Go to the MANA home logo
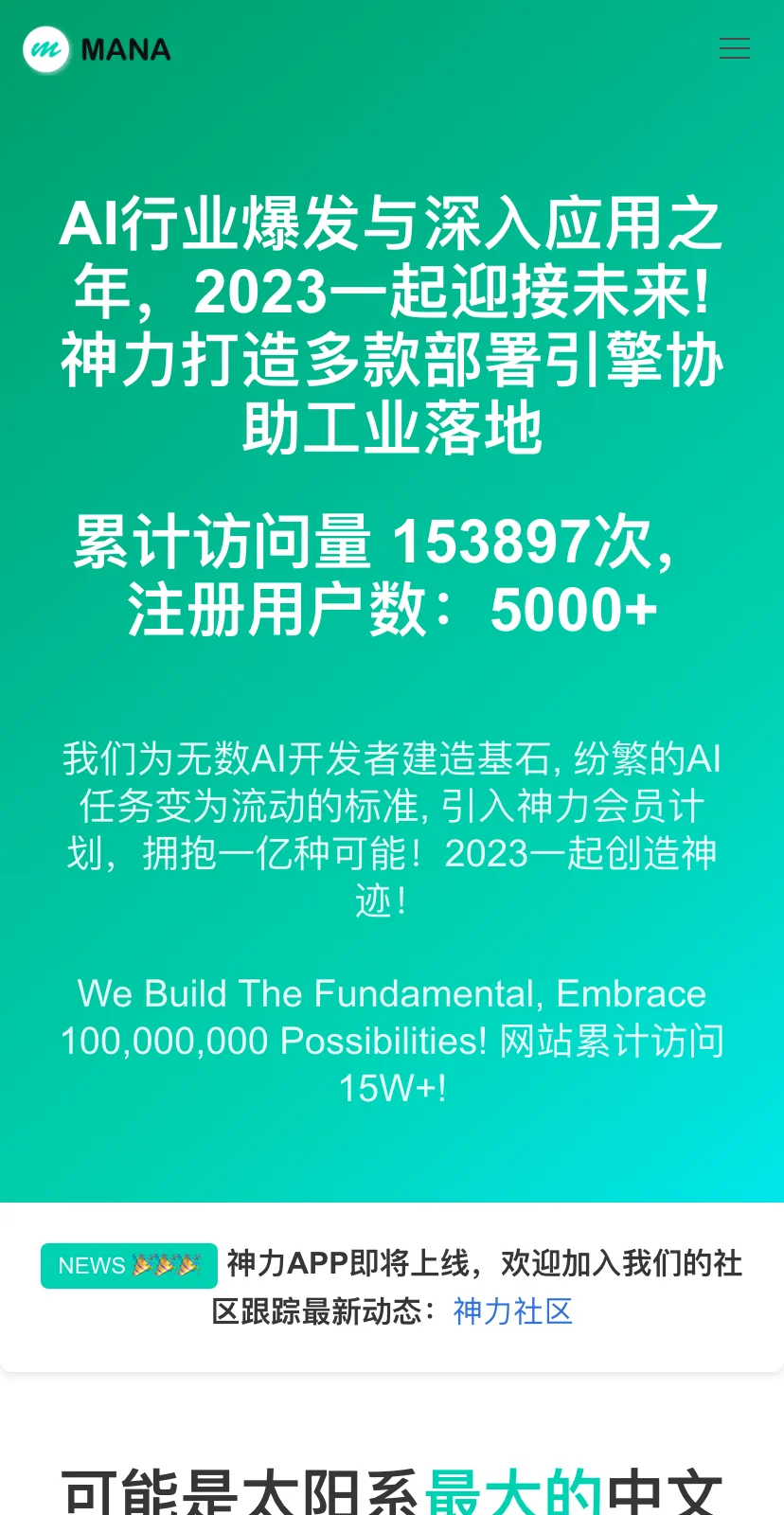This screenshot has width=784, height=1515. (x=97, y=49)
